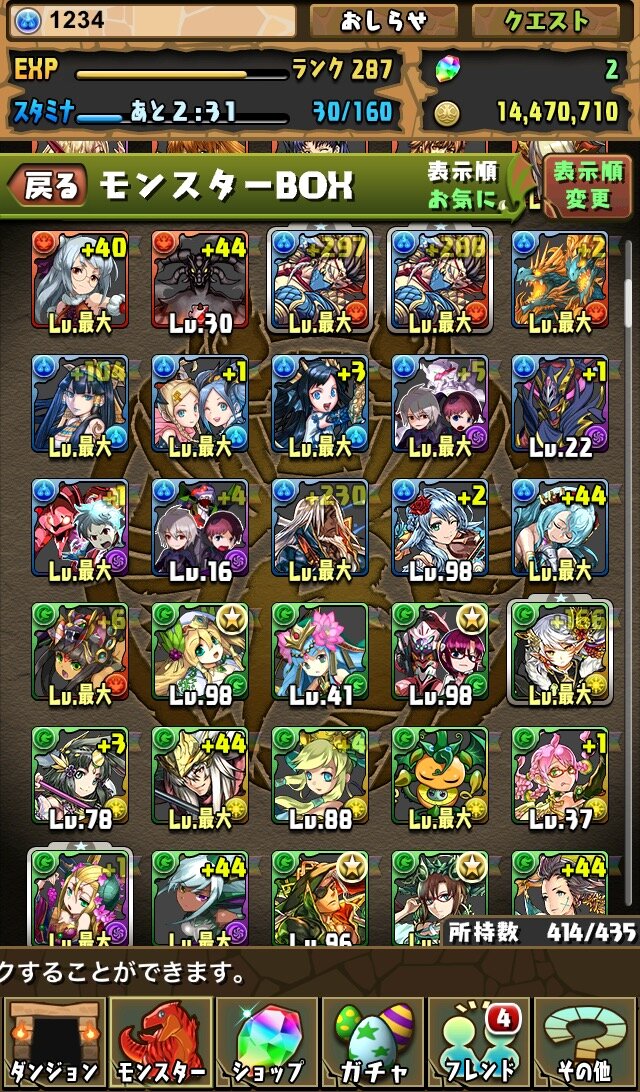Select the Lv.37 pink-haired wood monster
The height and width of the screenshot is (1092, 640).
[560, 776]
